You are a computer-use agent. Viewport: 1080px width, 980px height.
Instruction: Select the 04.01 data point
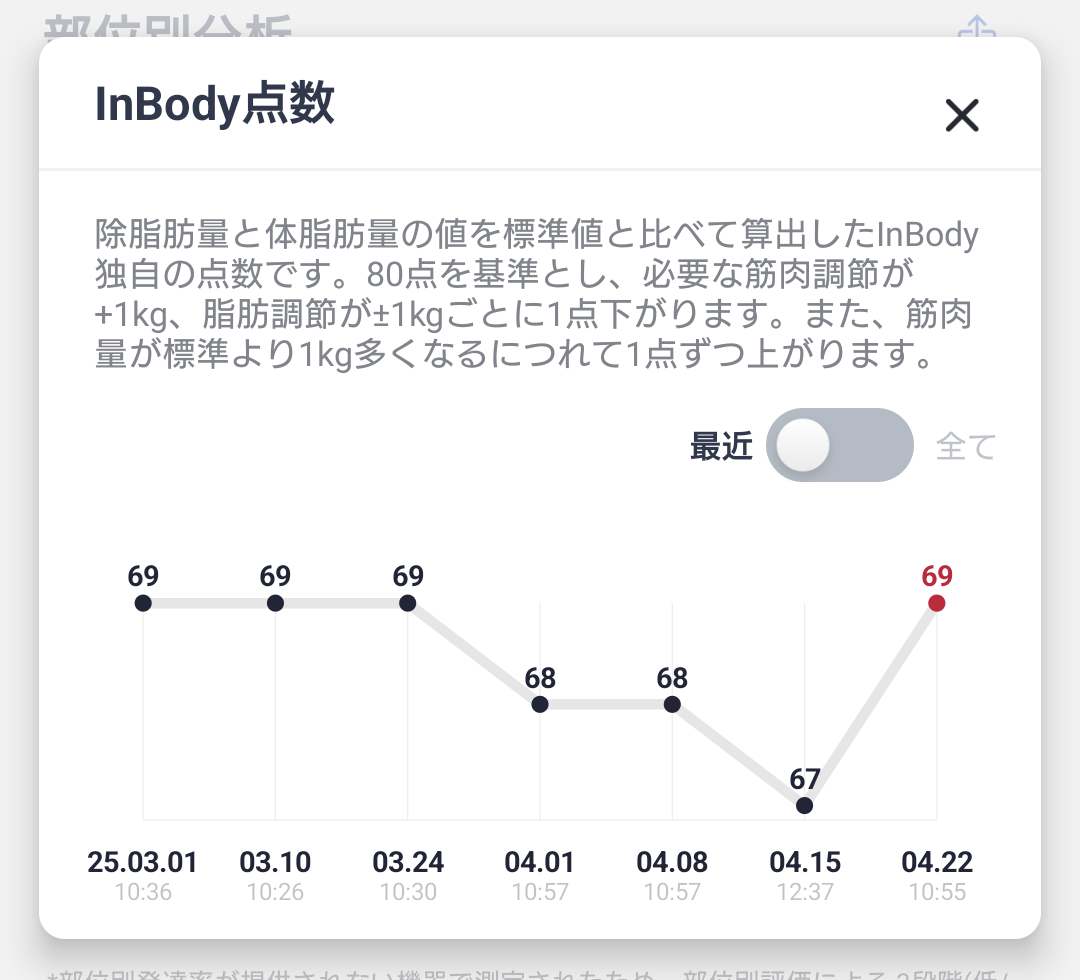[540, 704]
